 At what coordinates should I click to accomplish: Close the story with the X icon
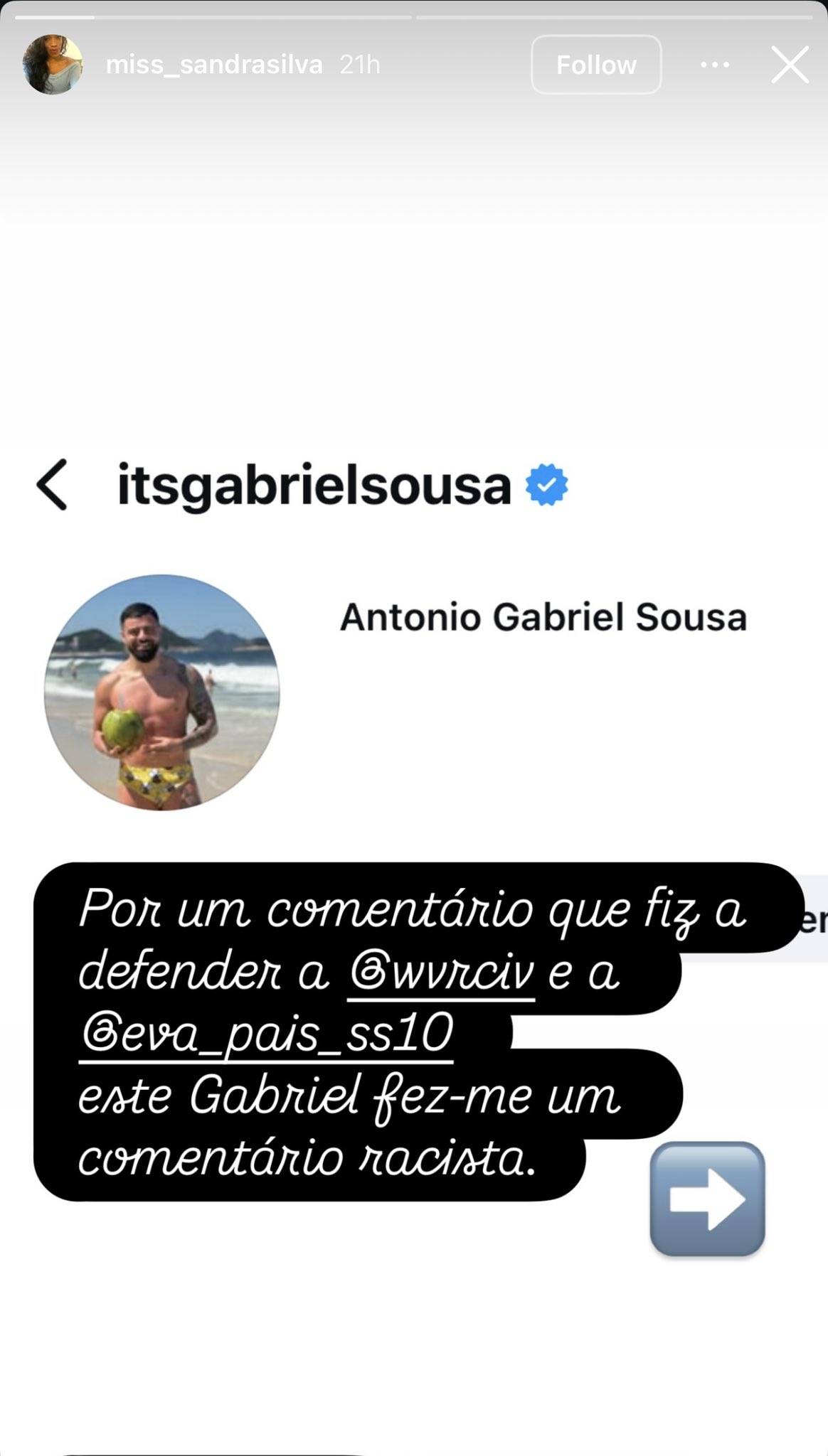[x=790, y=65]
